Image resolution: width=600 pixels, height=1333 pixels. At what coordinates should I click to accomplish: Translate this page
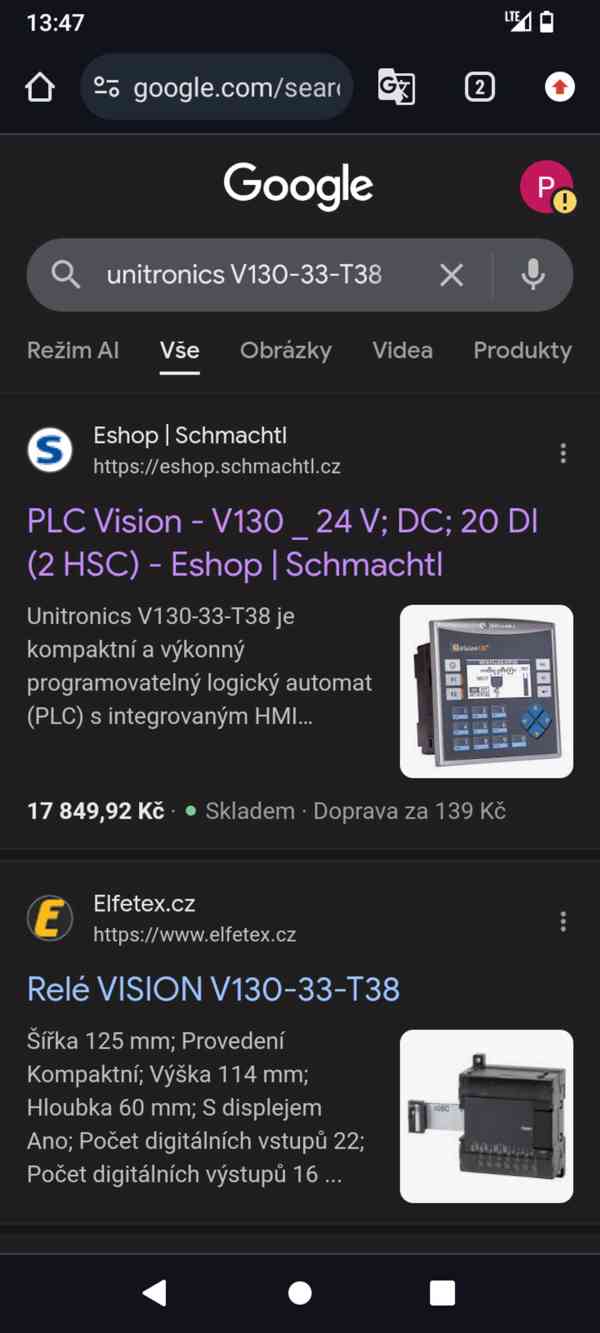point(396,88)
